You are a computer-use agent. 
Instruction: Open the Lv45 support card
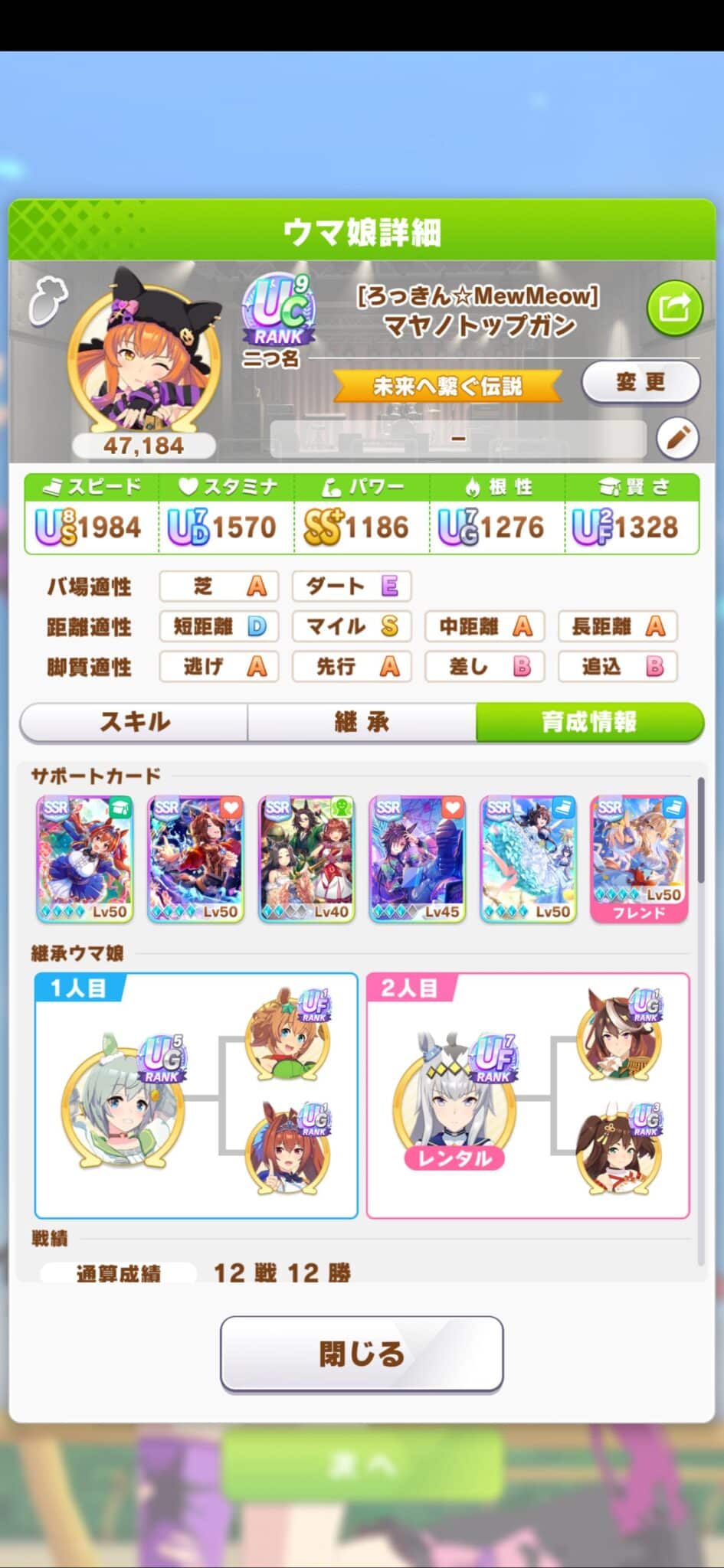pos(418,859)
